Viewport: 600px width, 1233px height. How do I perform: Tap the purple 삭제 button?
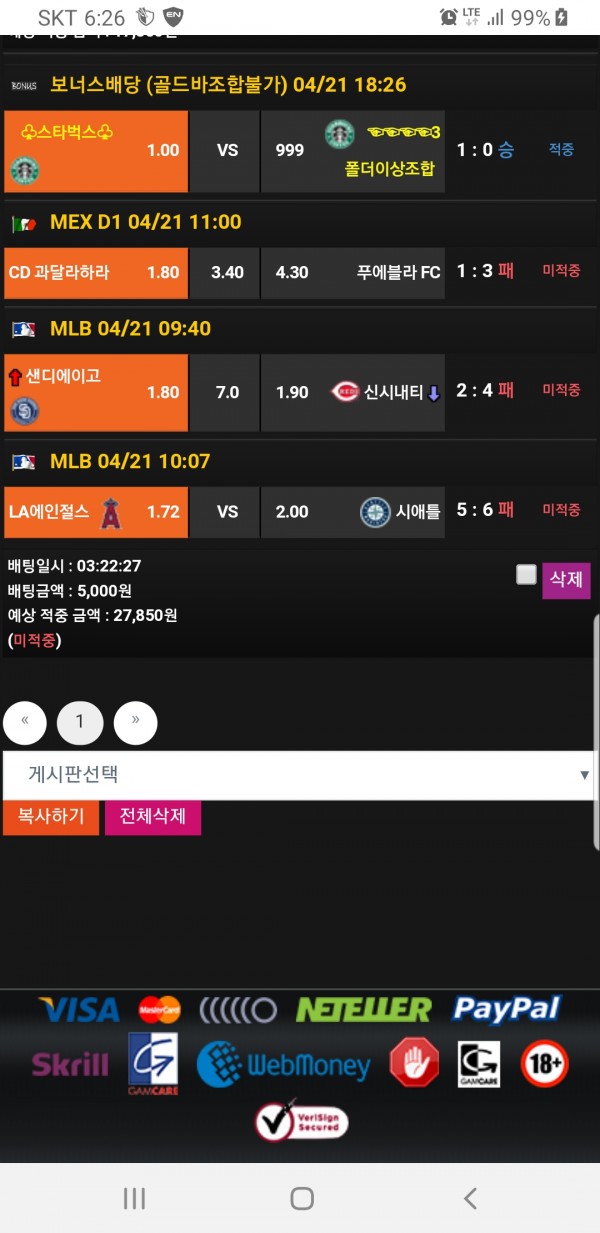(566, 580)
